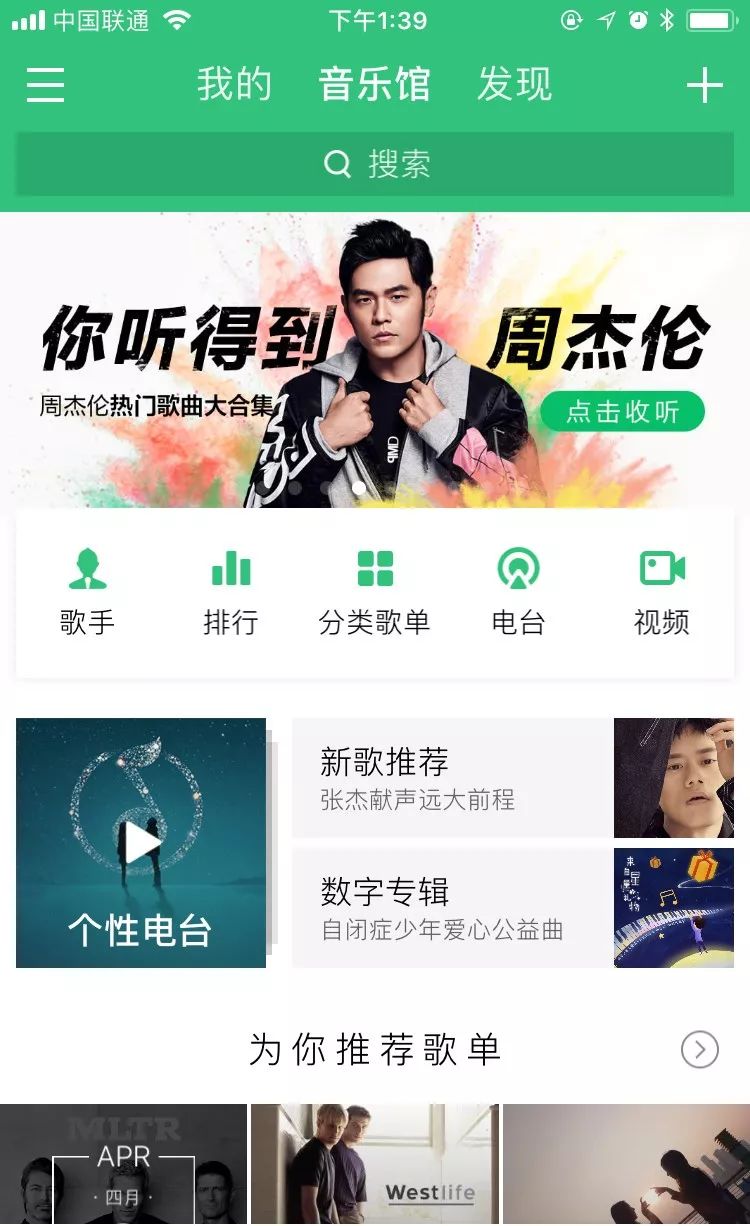Open the Westlife playlist thumbnail
Image resolution: width=750 pixels, height=1226 pixels.
coord(374,1165)
